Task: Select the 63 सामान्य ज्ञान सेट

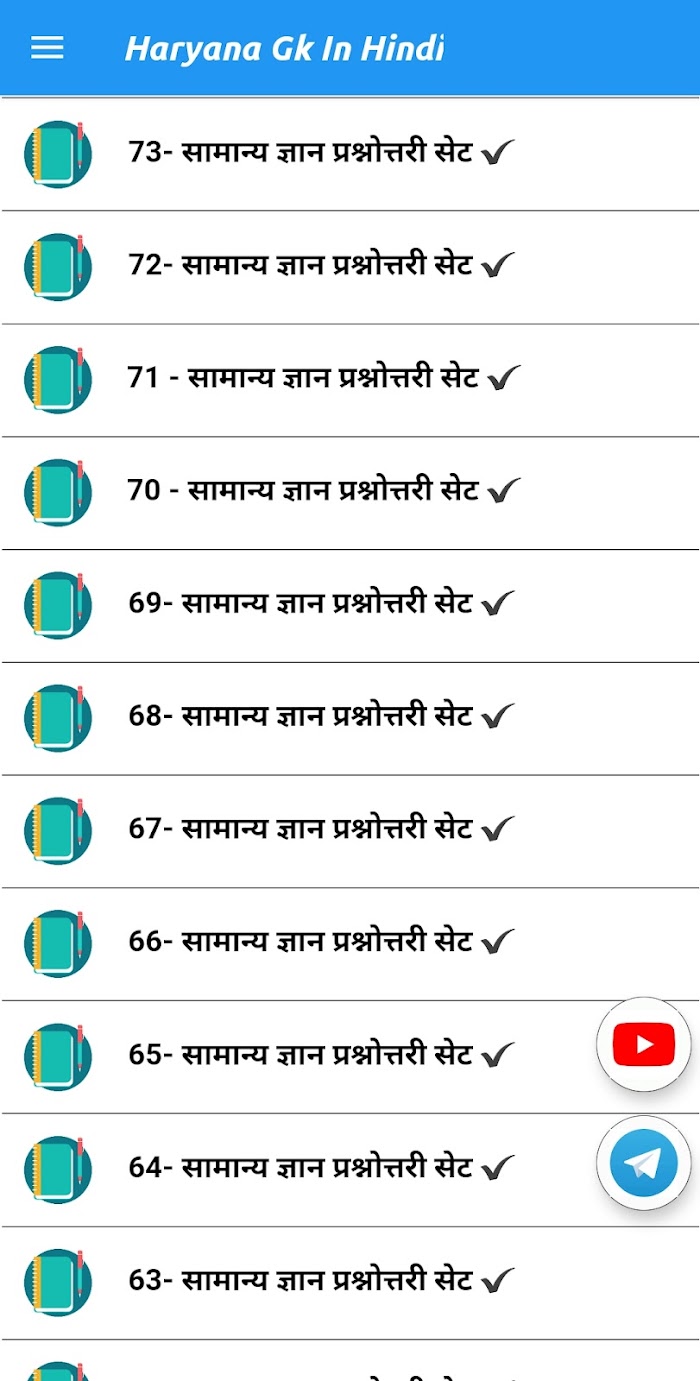Action: (x=350, y=1283)
